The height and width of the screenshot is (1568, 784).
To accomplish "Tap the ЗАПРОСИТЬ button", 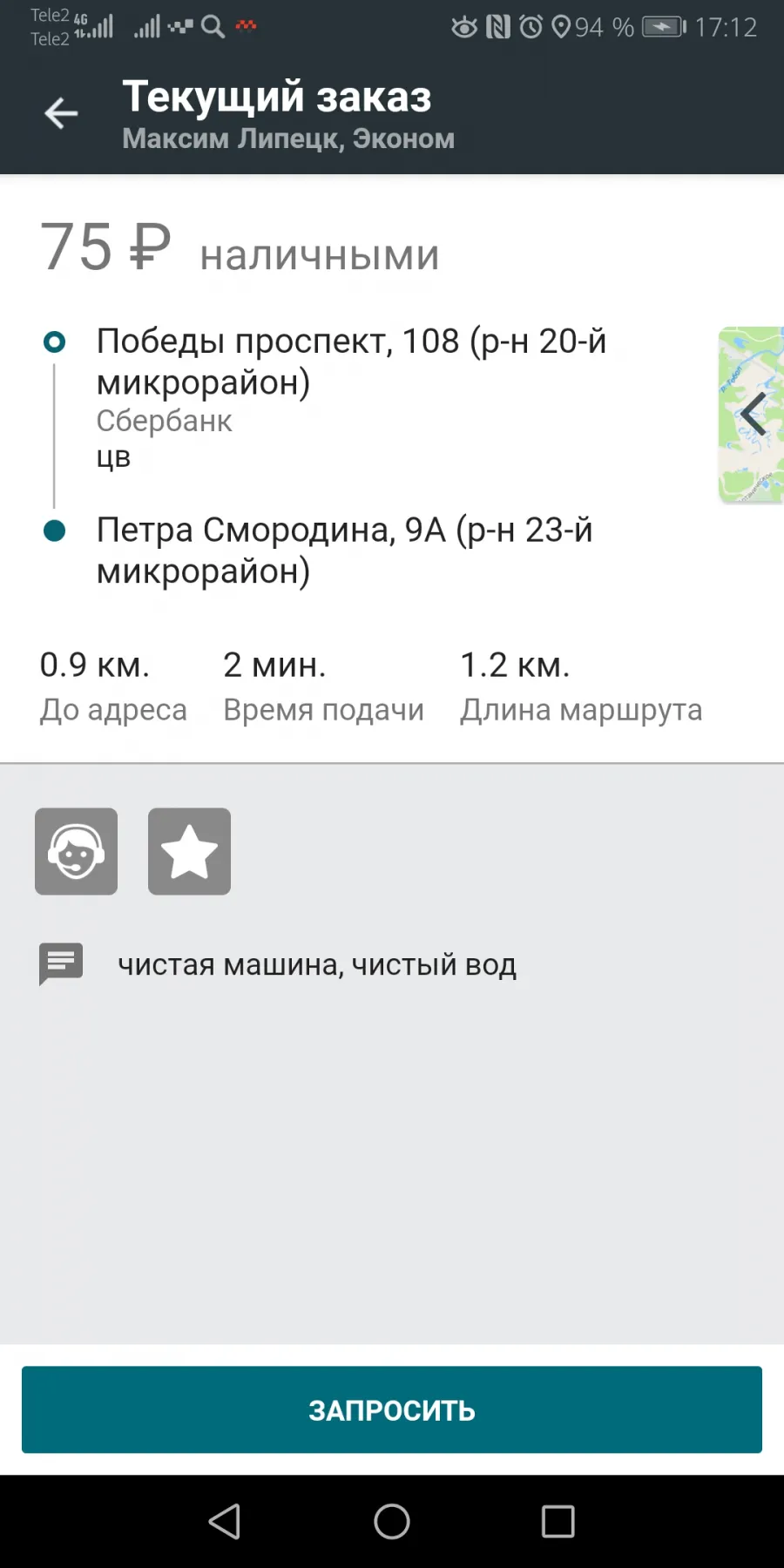I will [x=392, y=1409].
